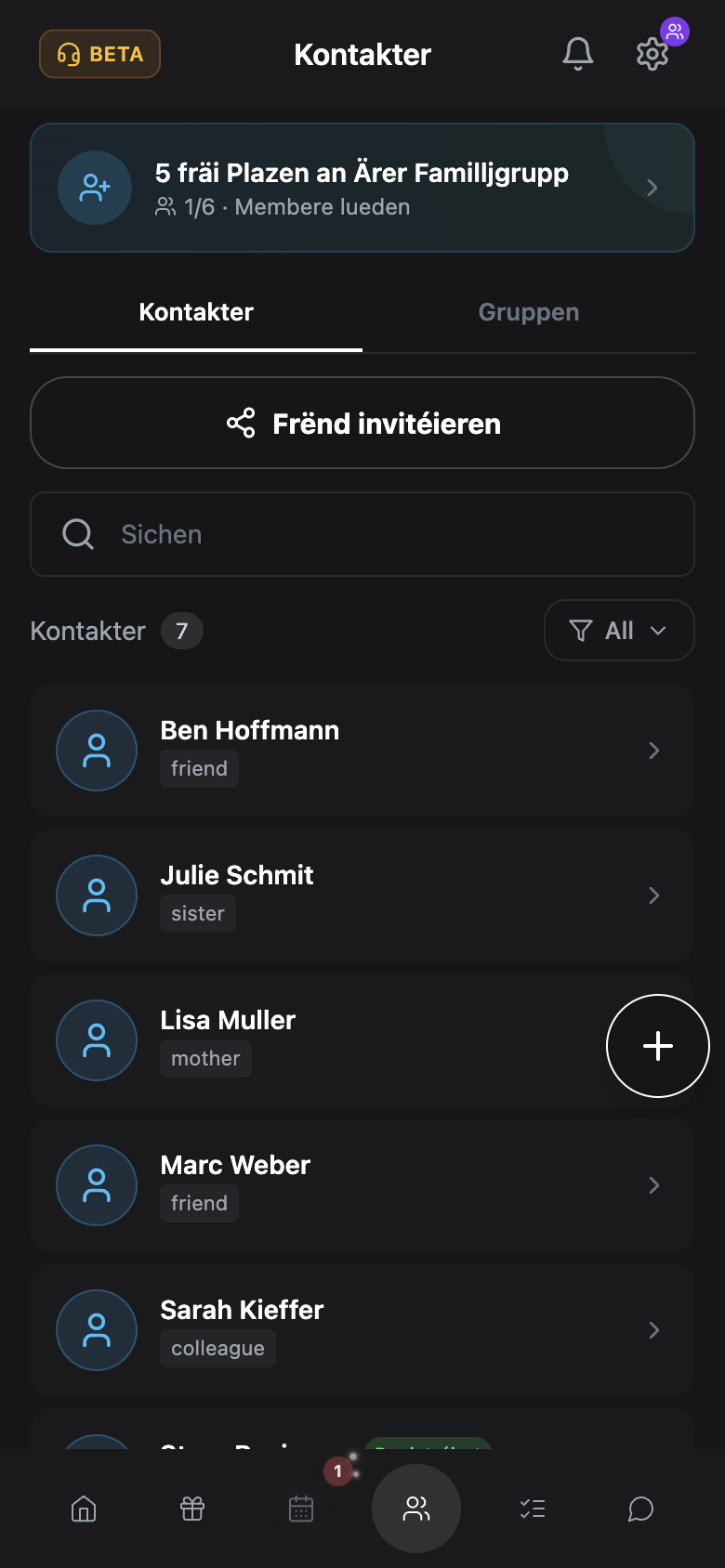Go to the home tab

(x=84, y=1509)
